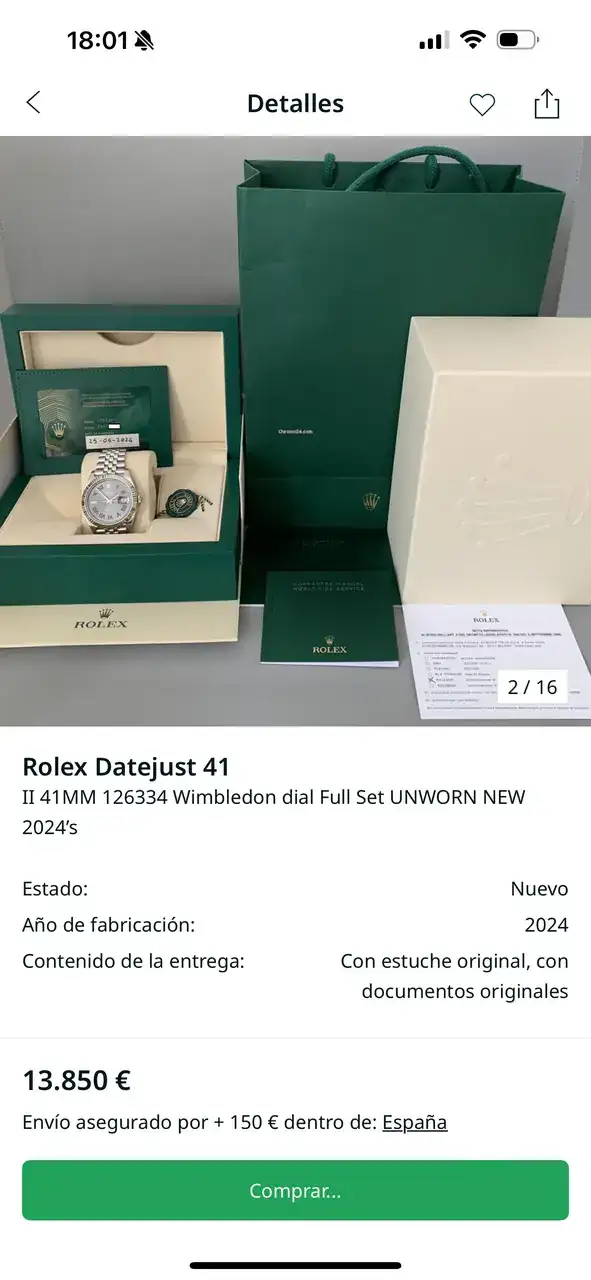The image size is (591, 1280).
Task: Go back from the Detalles page
Action: 33,103
